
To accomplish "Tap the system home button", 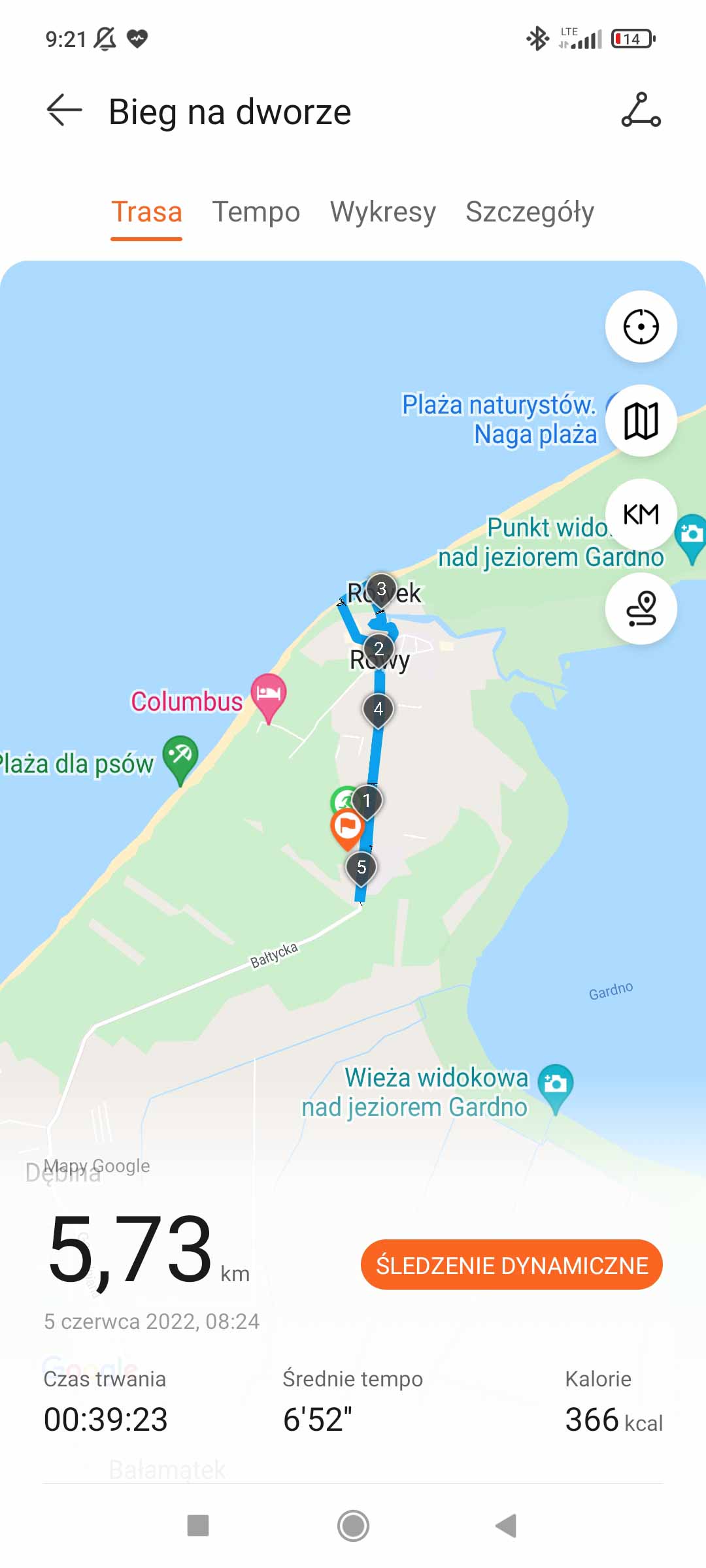I will (x=353, y=1526).
